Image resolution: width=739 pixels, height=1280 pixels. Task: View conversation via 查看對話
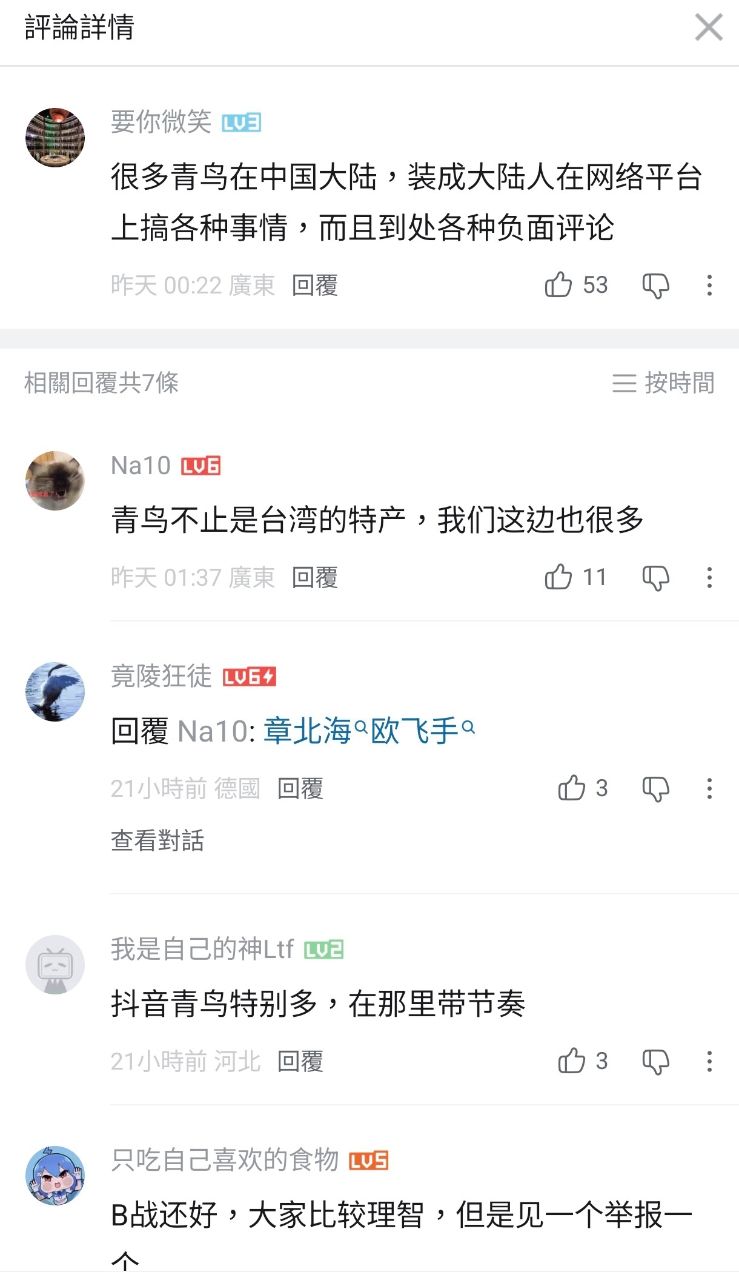click(x=157, y=840)
